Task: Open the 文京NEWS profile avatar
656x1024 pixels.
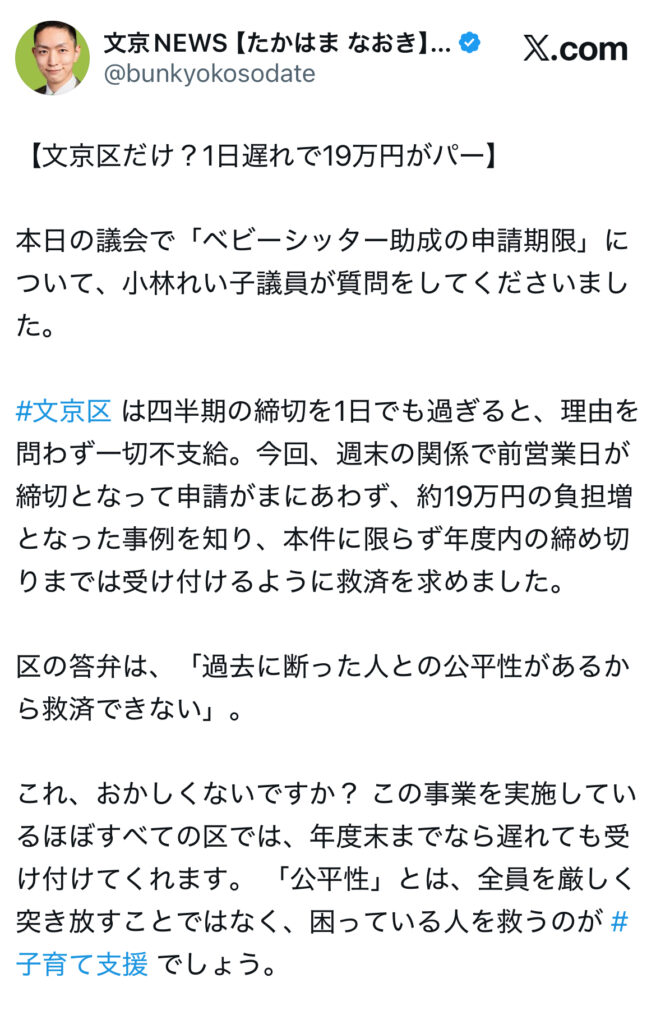Action: [x=52, y=57]
